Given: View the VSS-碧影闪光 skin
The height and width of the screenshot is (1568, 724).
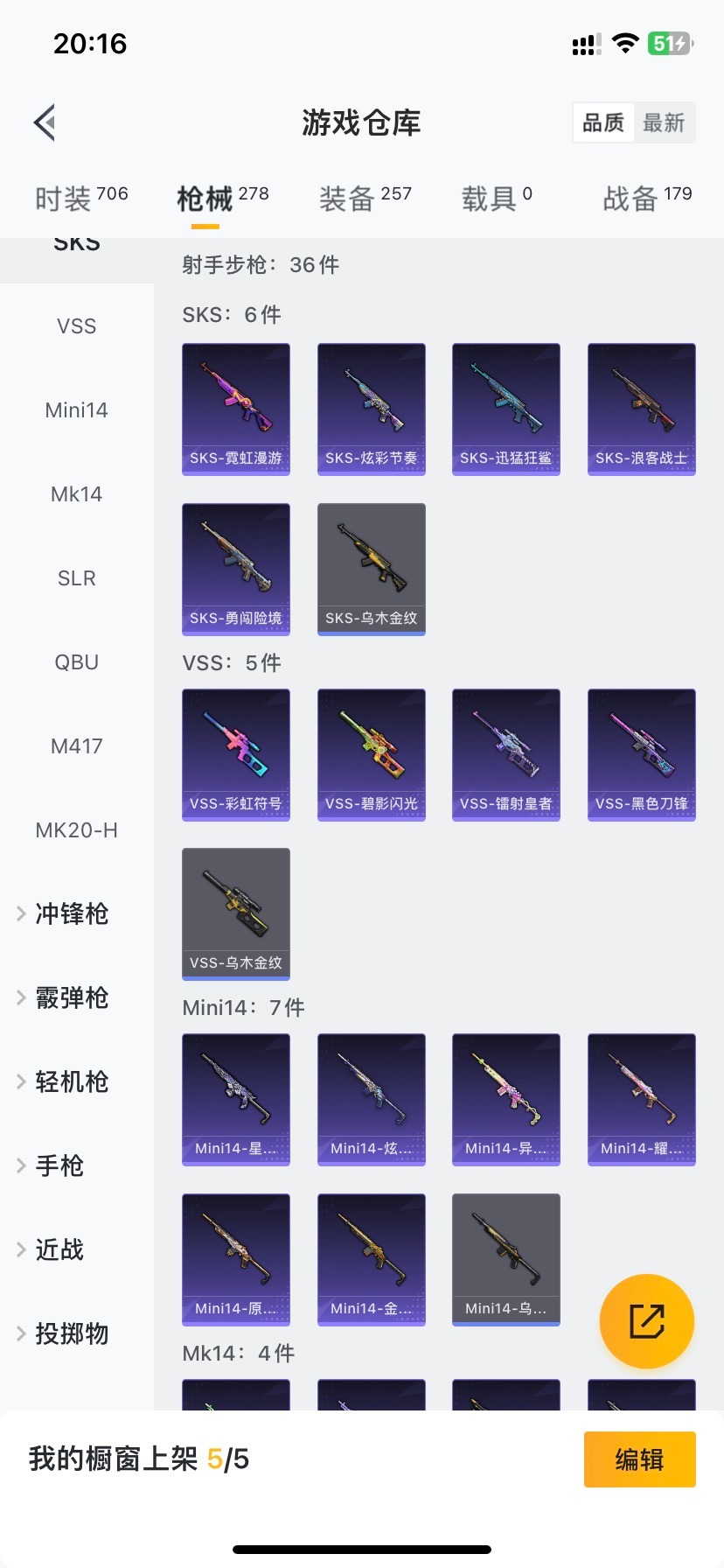Looking at the screenshot, I should tap(371, 754).
